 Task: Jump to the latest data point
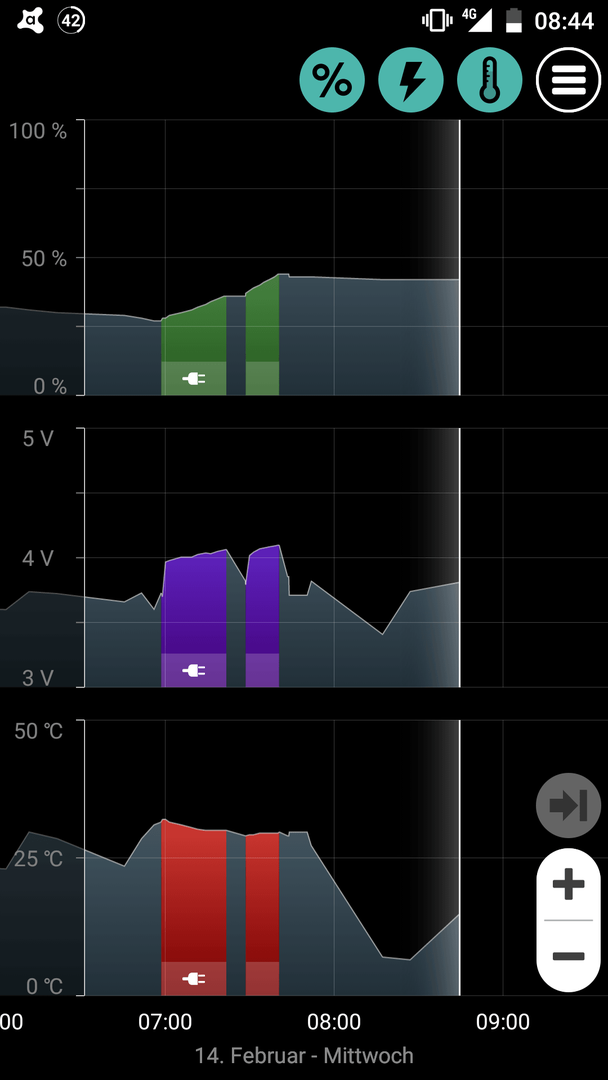pos(568,805)
